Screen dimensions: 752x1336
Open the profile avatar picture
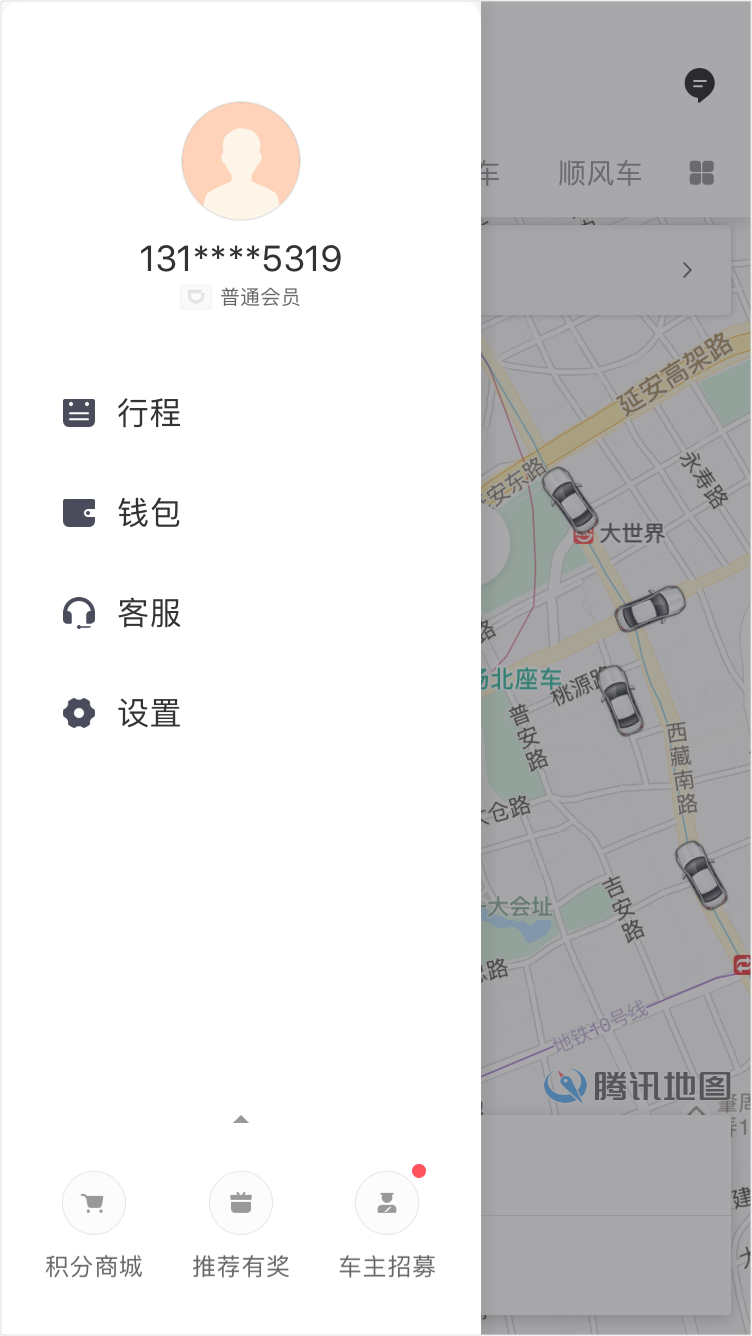pyautogui.click(x=241, y=161)
